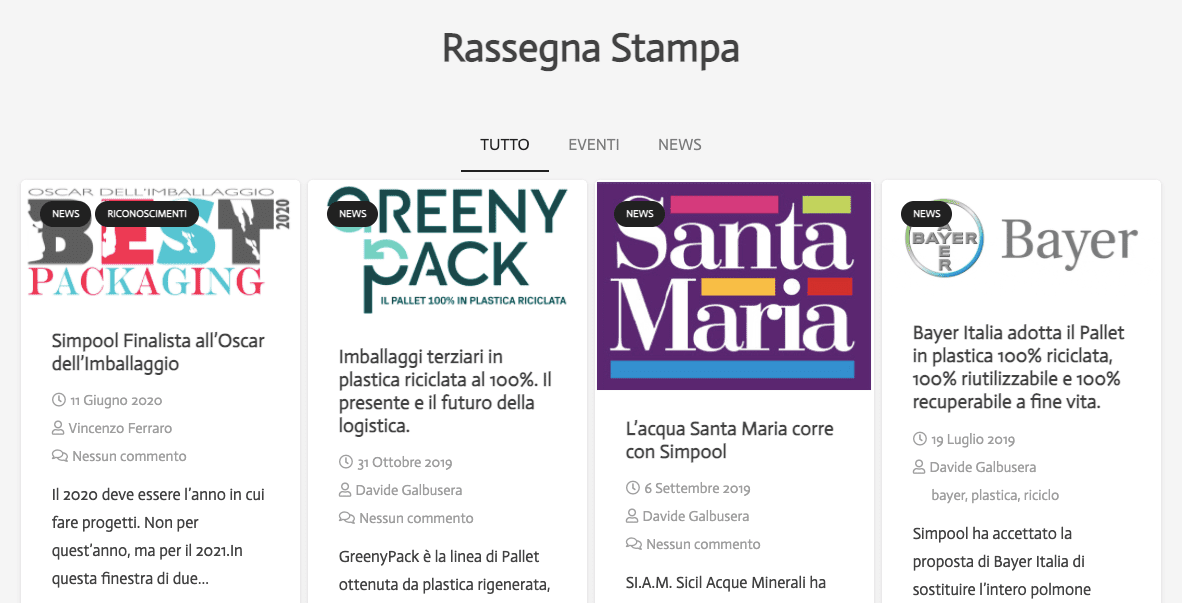Open the GreenyPack article image
The width and height of the screenshot is (1182, 603).
click(x=447, y=265)
